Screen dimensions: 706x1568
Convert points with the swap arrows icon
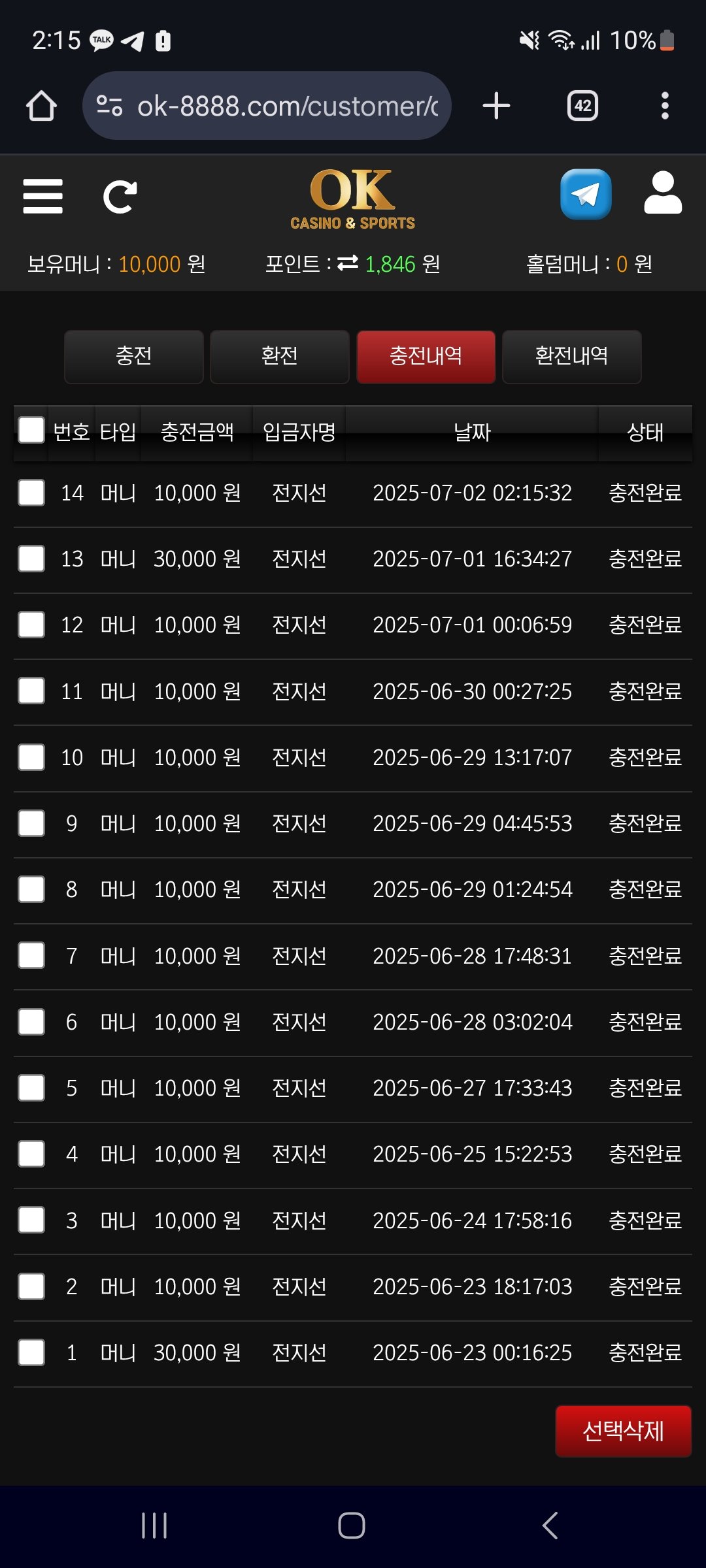point(348,263)
